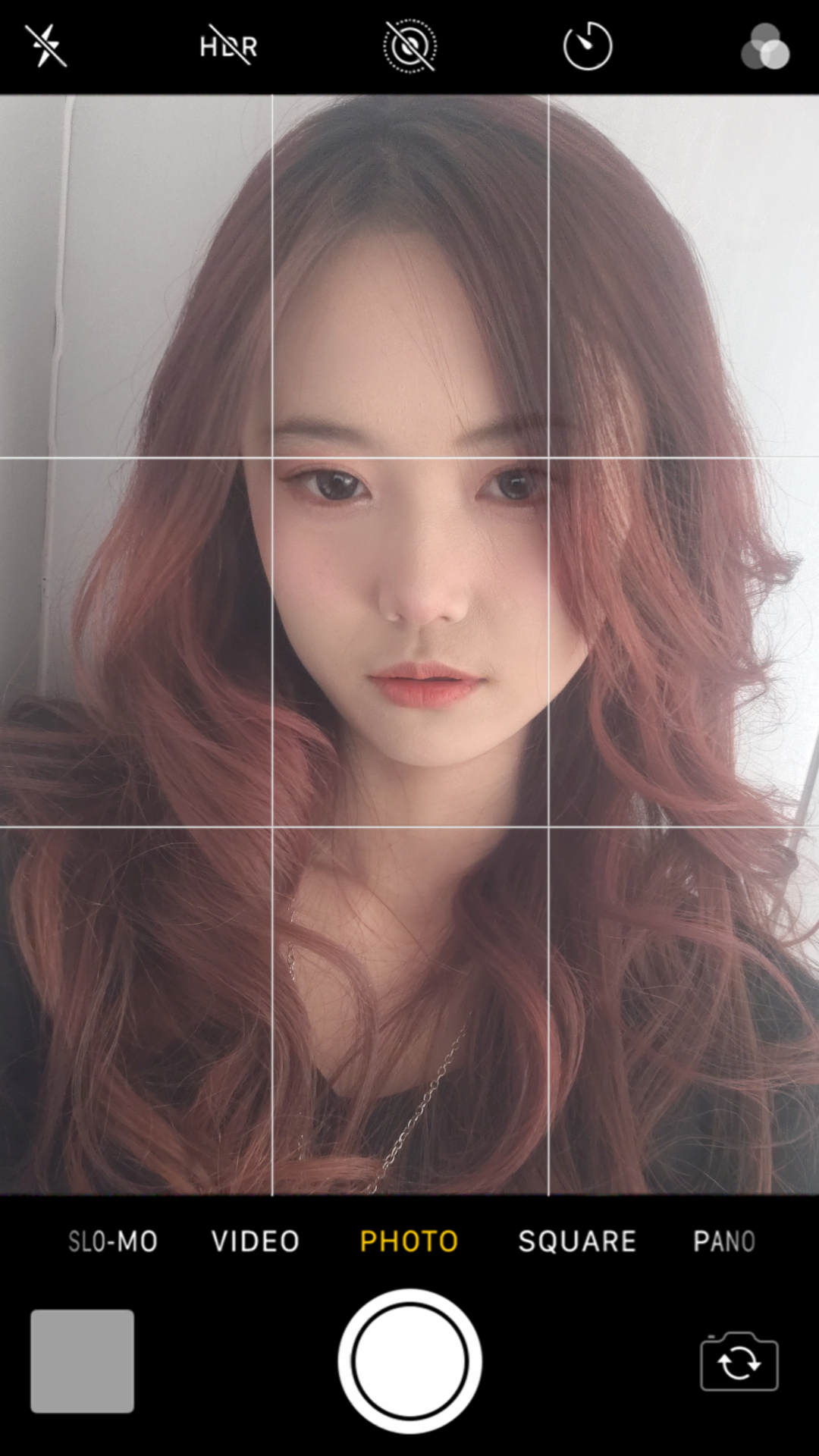Screen dimensions: 819x1456
Task: Open the color filters
Action: (764, 46)
